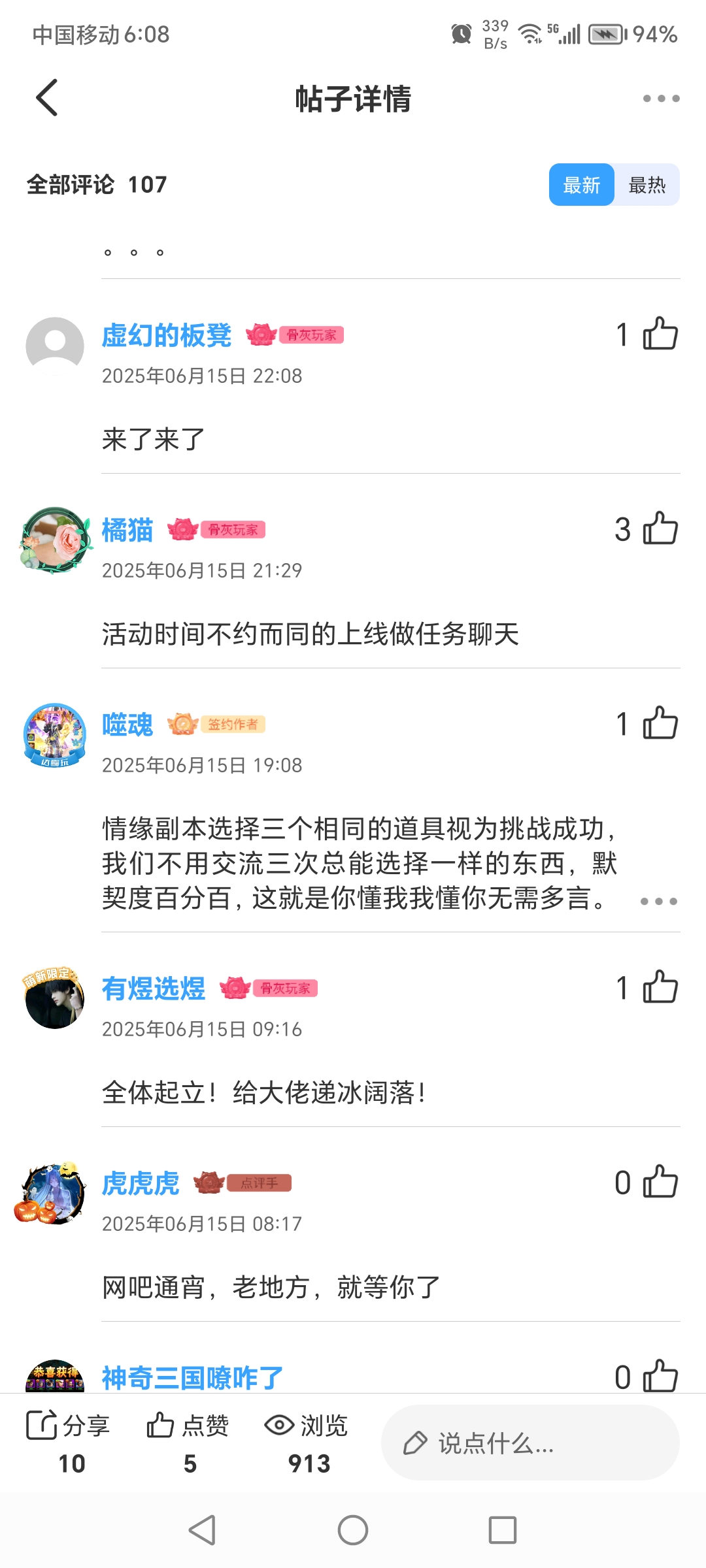Tap the system home button
The width and height of the screenshot is (706, 1568).
click(353, 1530)
